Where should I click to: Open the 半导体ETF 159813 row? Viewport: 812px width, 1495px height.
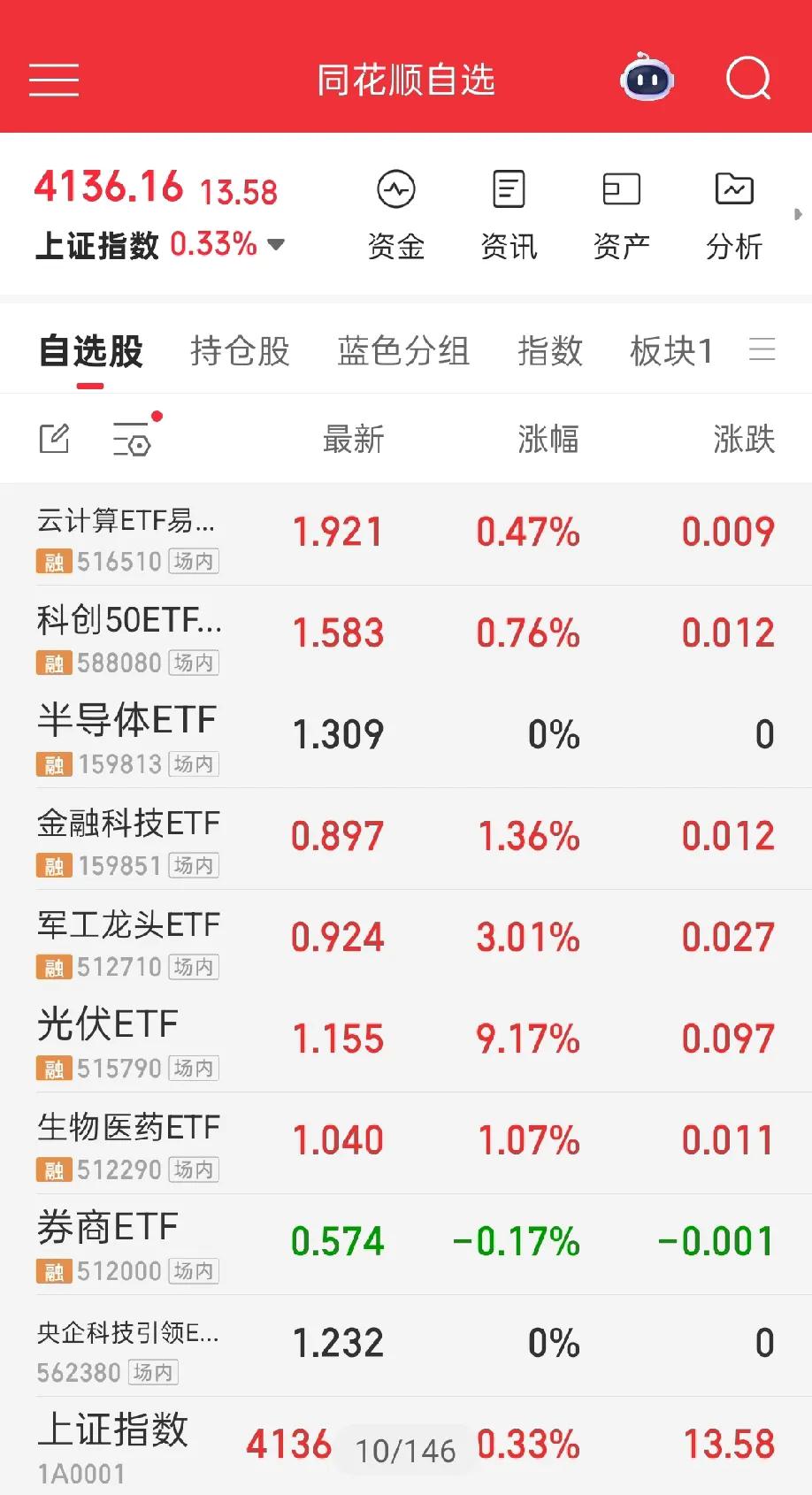click(406, 737)
